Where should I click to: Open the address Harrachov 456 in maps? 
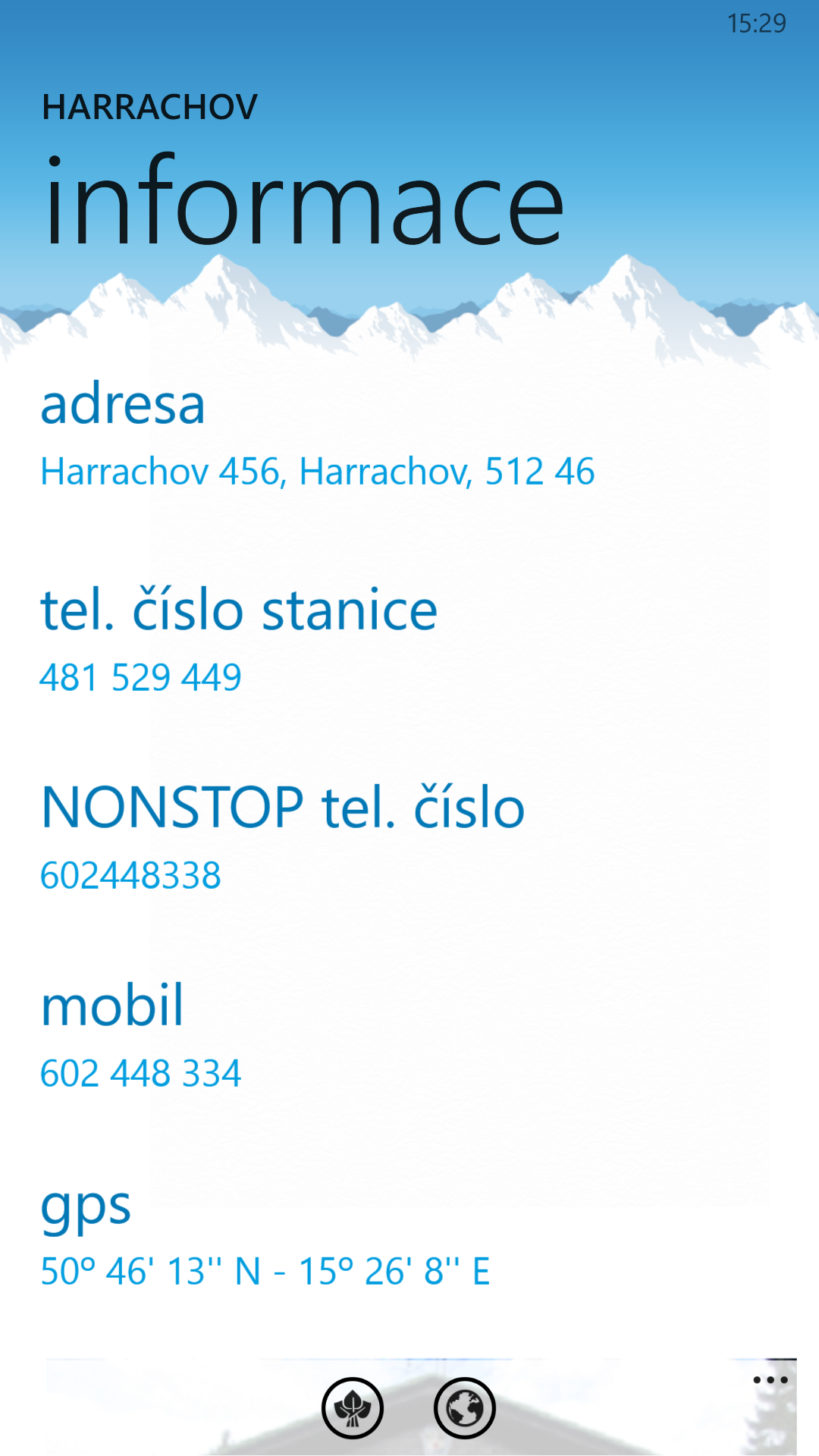click(317, 472)
